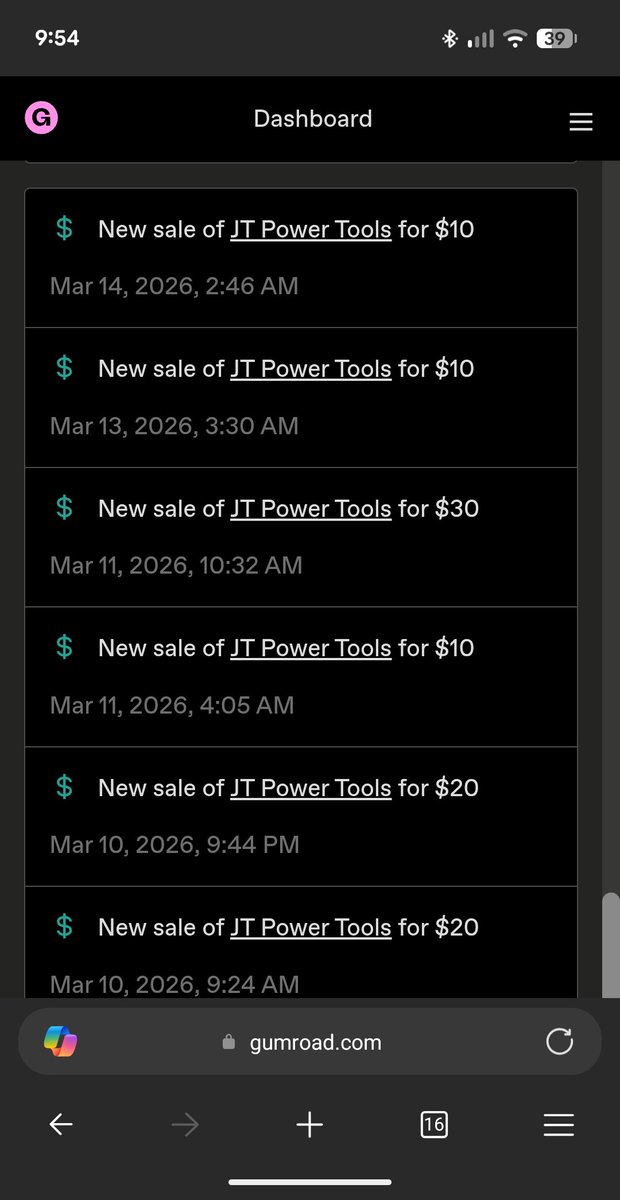Reload the current page
Screen dimensions: 620x1200
tap(559, 1042)
